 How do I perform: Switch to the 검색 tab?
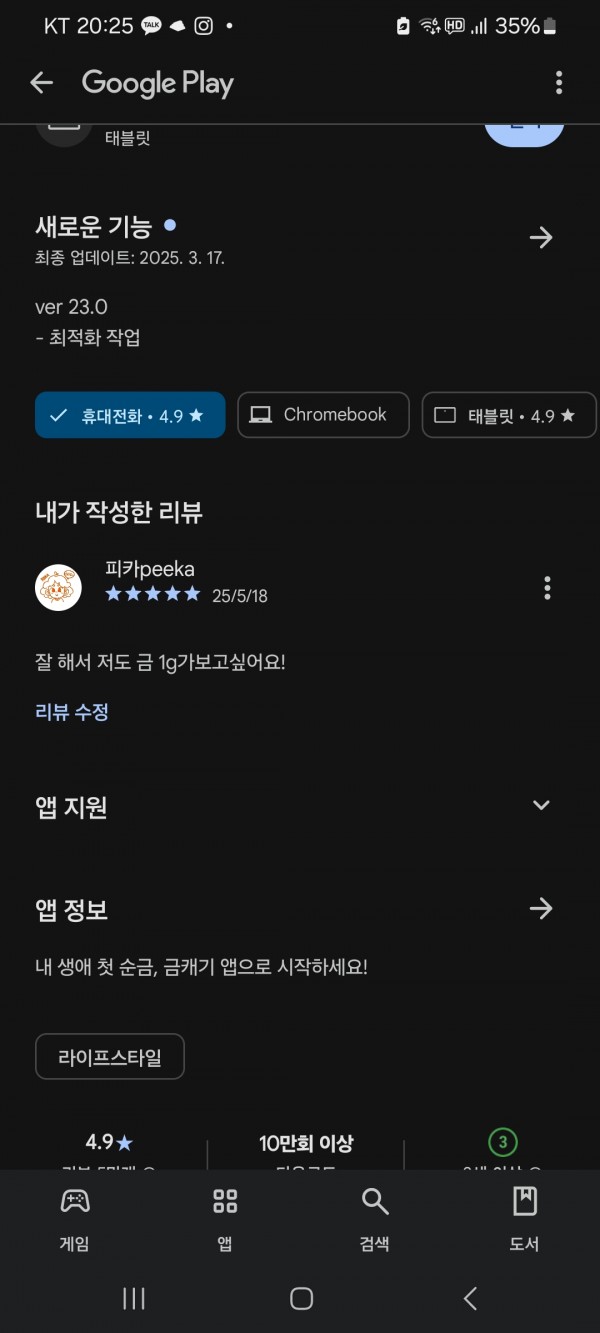[x=375, y=1220]
